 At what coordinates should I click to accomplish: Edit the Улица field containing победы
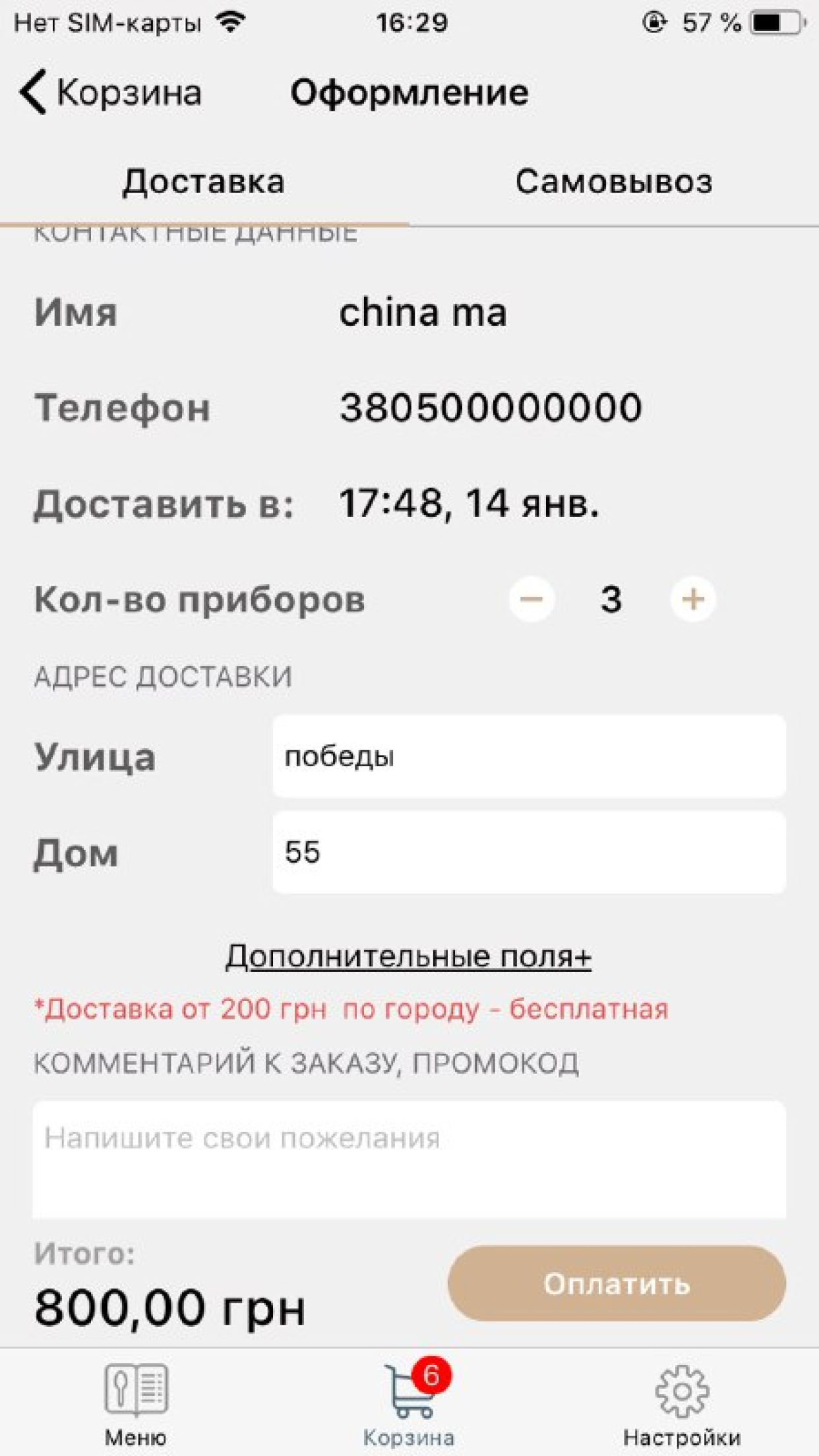click(x=528, y=758)
